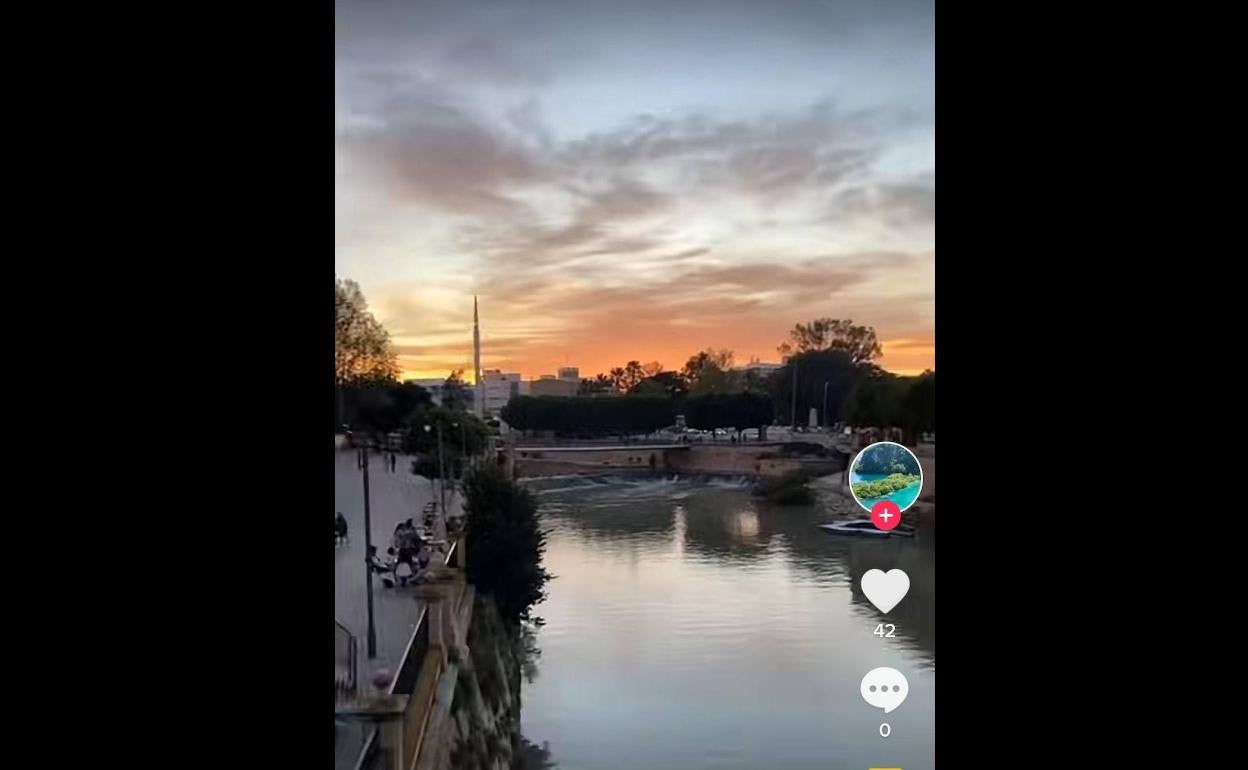
Task: Open the comments bubble
Action: pos(884,690)
